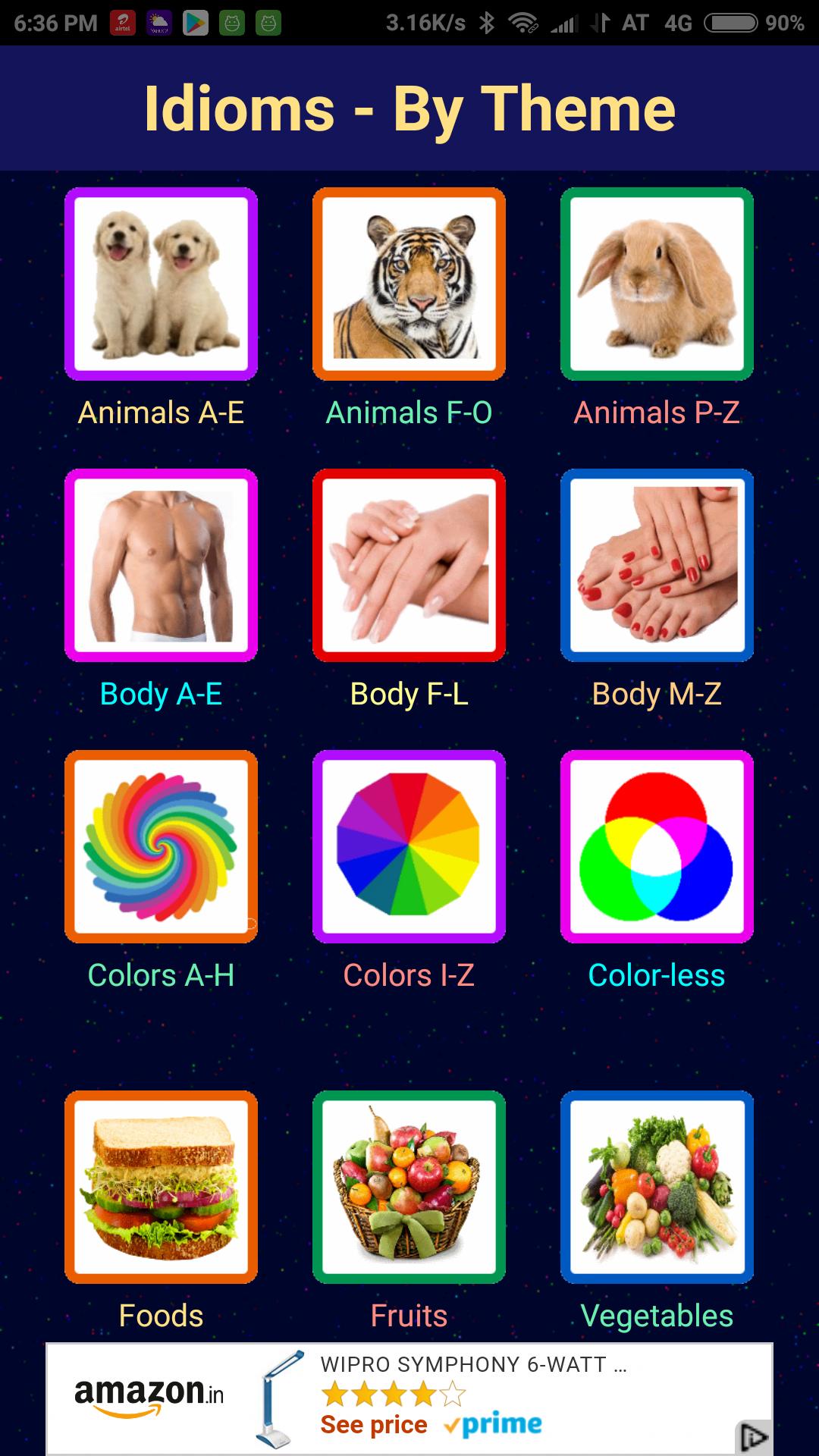Select the Animals F-O tiger tile
This screenshot has width=819, height=1456.
click(x=409, y=284)
